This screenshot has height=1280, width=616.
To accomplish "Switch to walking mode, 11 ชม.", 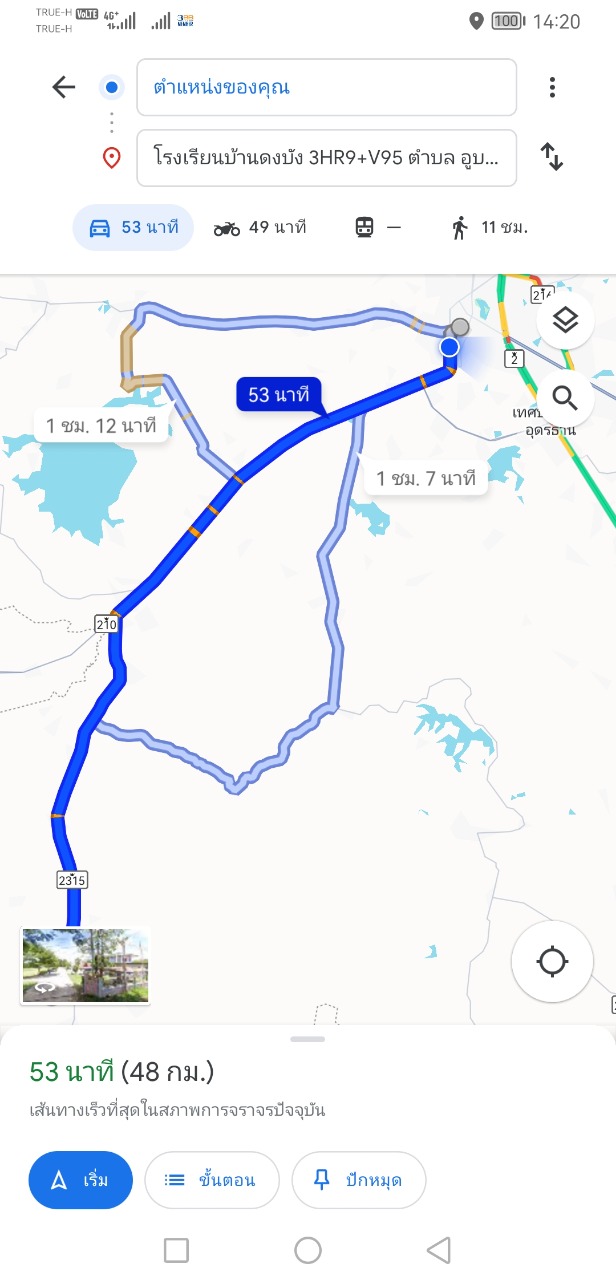I will 489,228.
